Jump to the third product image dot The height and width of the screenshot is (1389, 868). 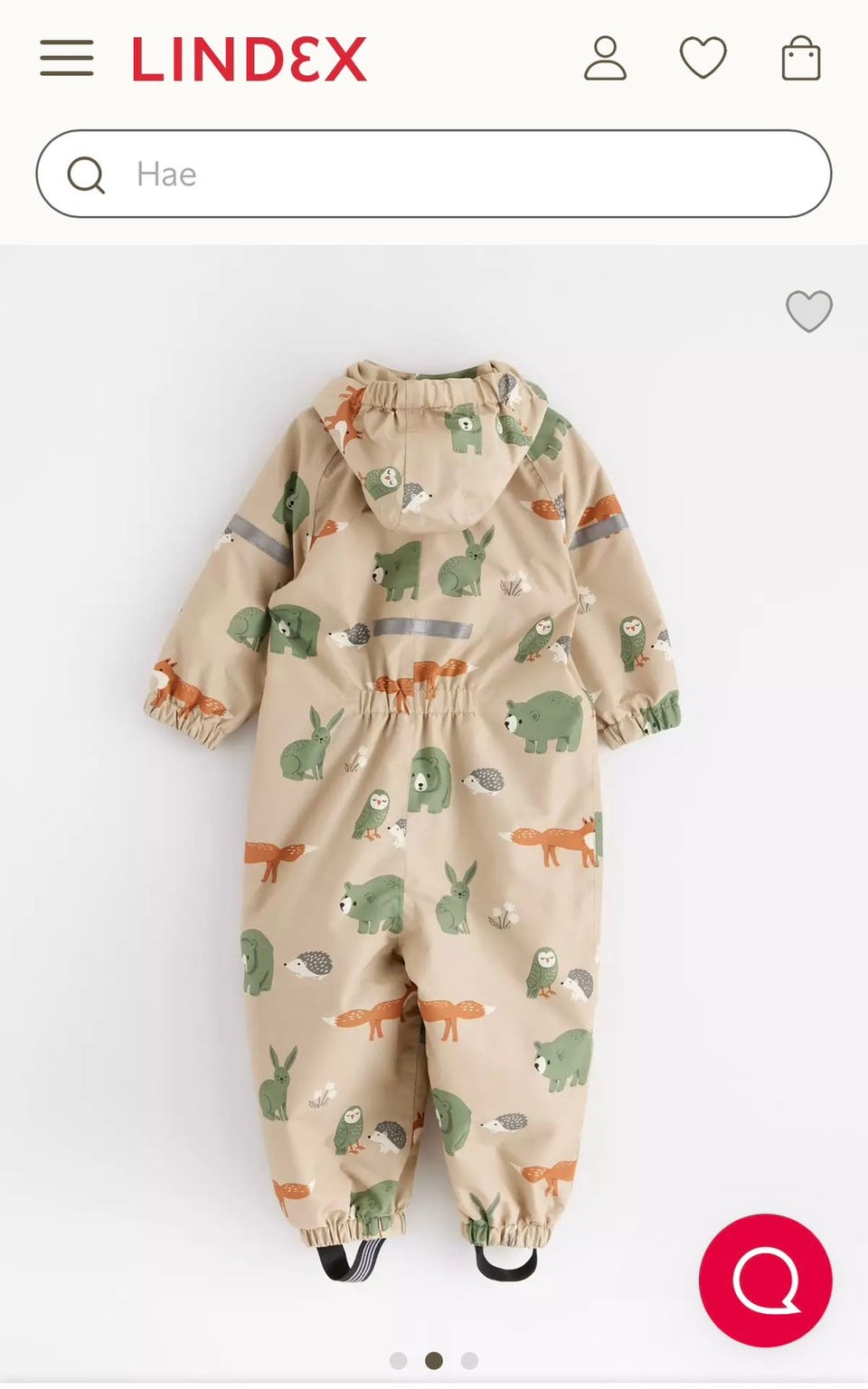(x=469, y=1360)
